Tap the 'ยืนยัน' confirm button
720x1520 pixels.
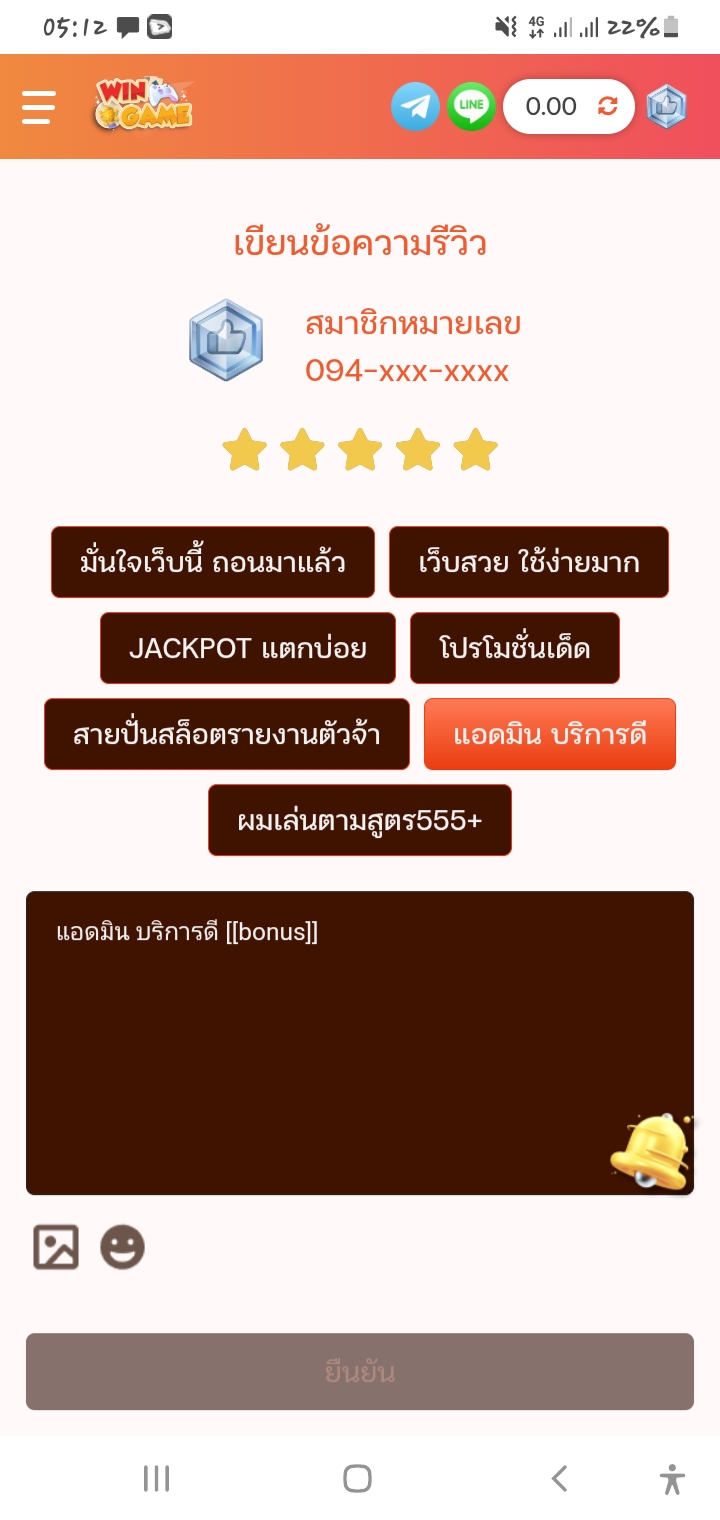click(360, 1372)
